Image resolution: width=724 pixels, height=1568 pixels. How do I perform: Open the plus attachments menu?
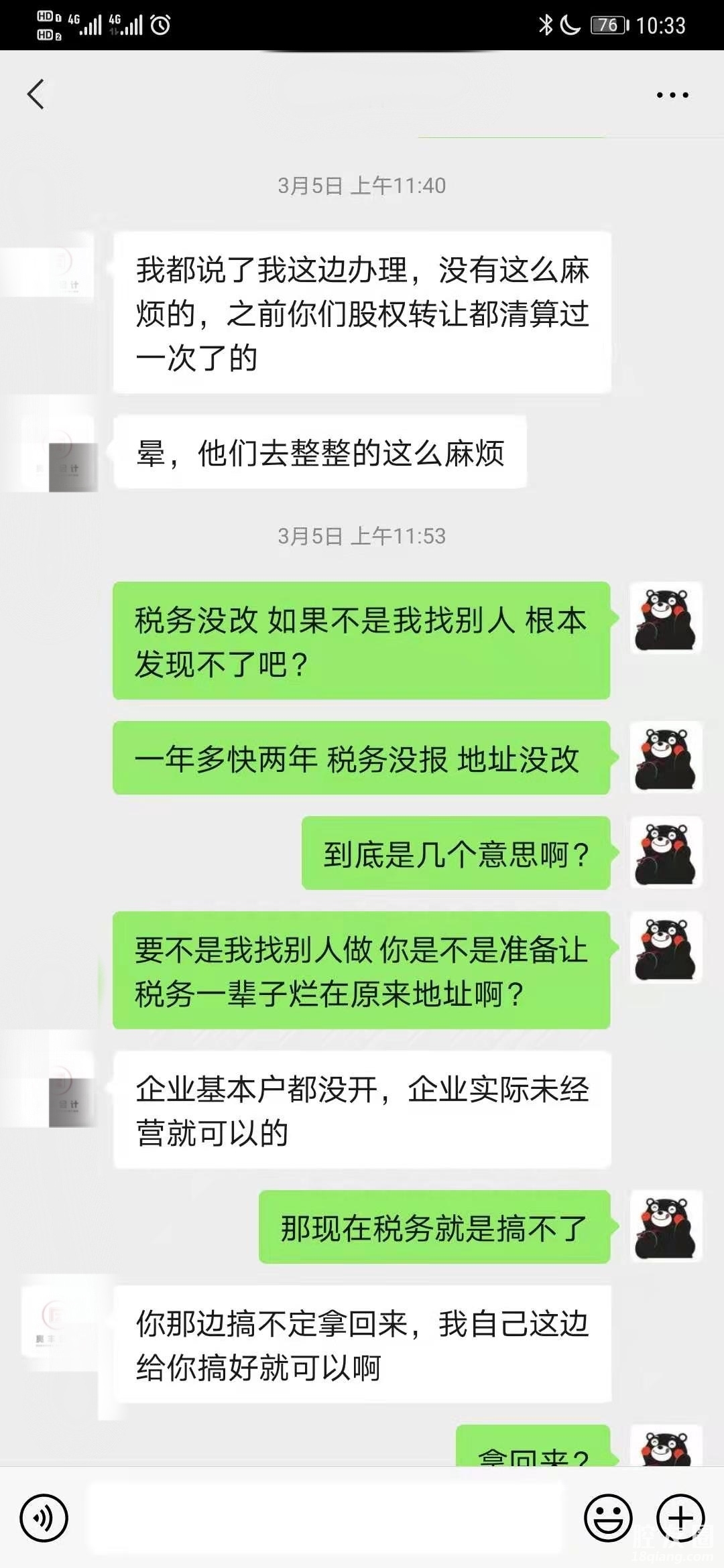[680, 1518]
